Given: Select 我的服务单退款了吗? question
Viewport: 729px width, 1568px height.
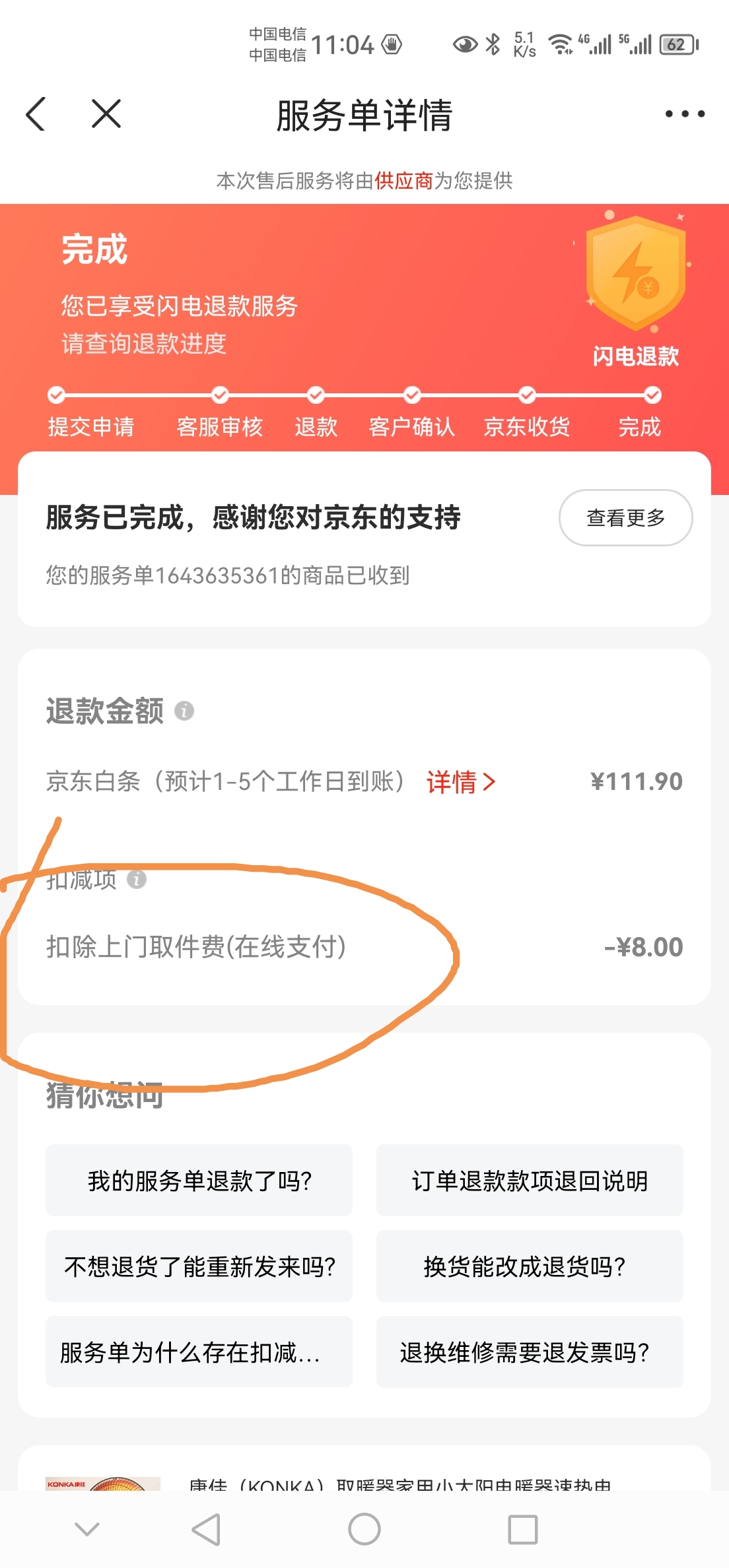Looking at the screenshot, I should [199, 1181].
